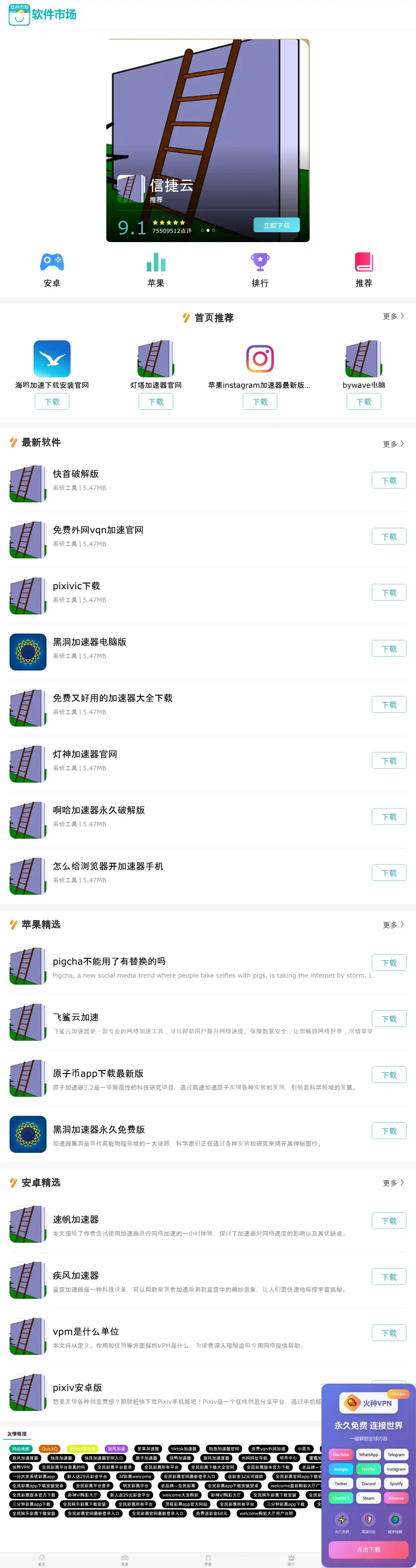The height and width of the screenshot is (1568, 416).
Task: Download 海鸥加速下载安装官网
Action: 52,402
